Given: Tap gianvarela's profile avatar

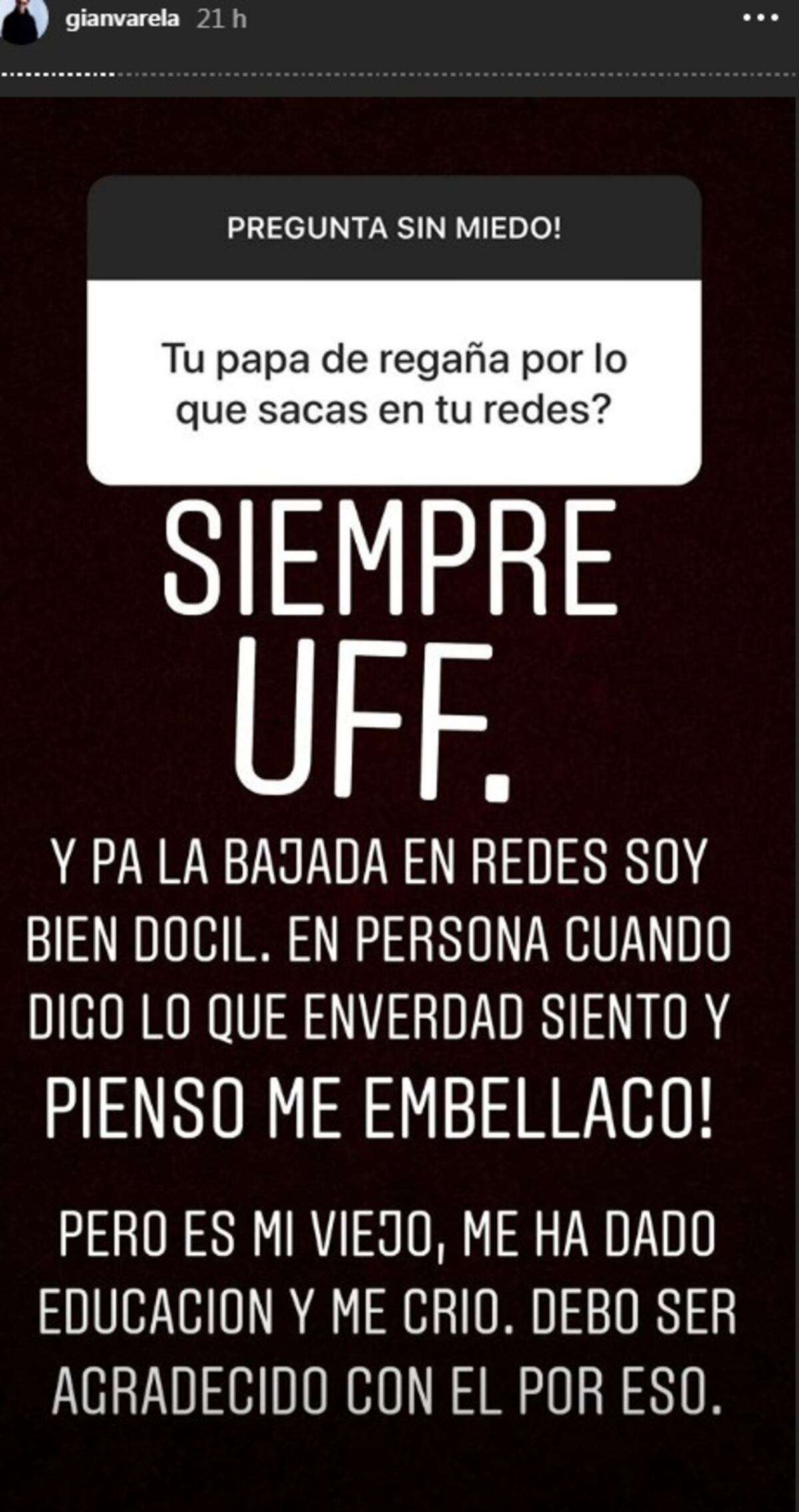Looking at the screenshot, I should pyautogui.click(x=24, y=20).
